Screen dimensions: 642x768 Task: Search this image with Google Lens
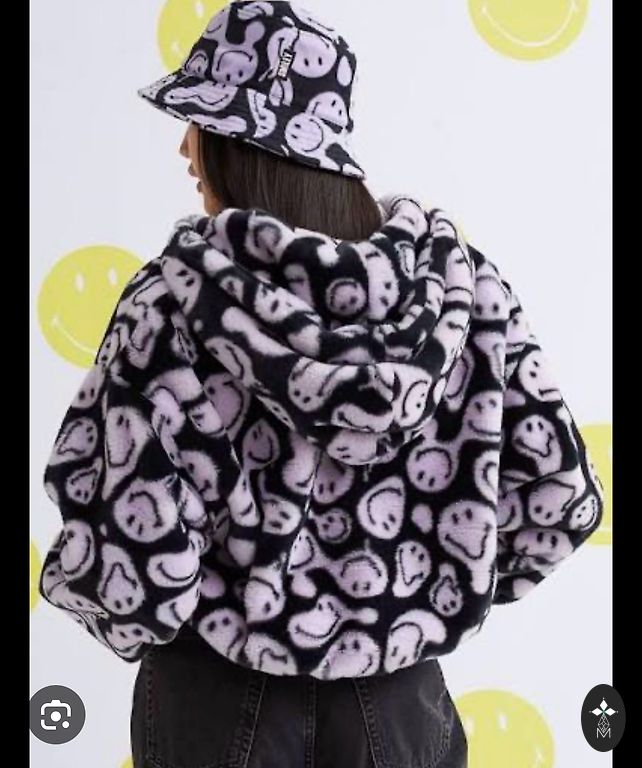[x=56, y=714]
